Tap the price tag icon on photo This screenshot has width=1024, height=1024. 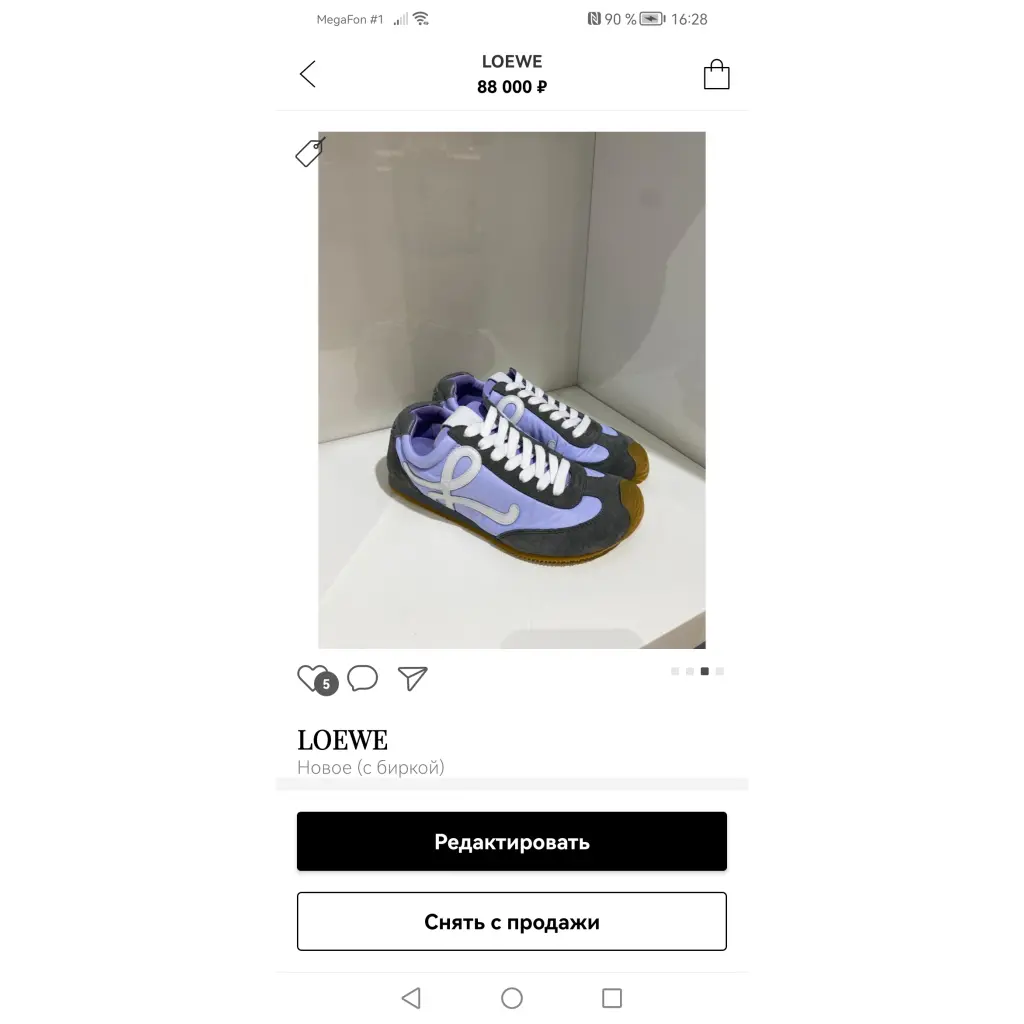[310, 152]
